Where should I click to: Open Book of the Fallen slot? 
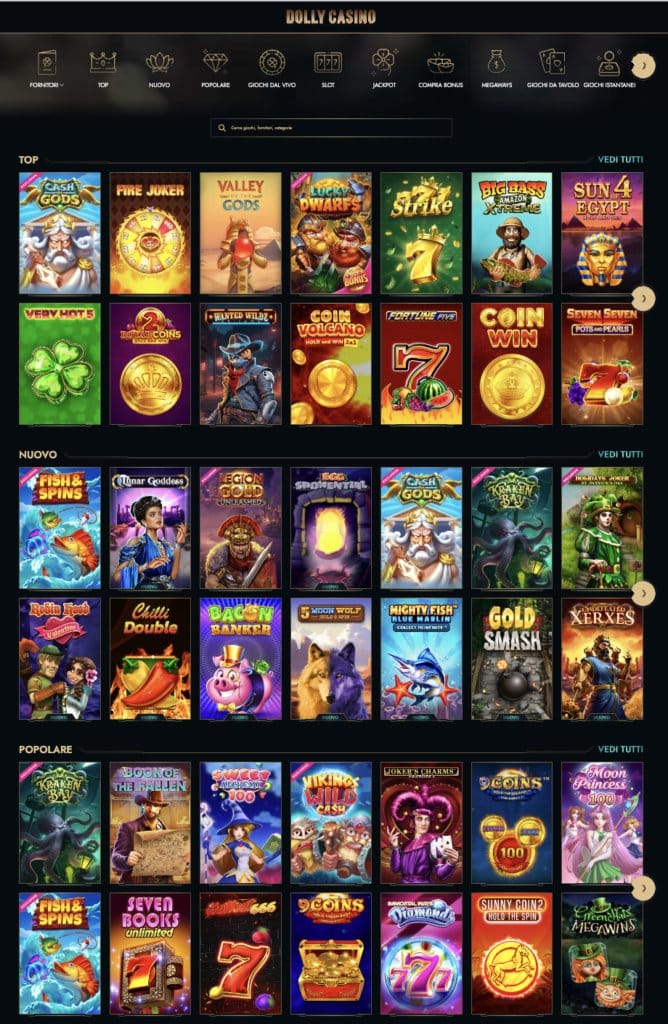coord(150,823)
